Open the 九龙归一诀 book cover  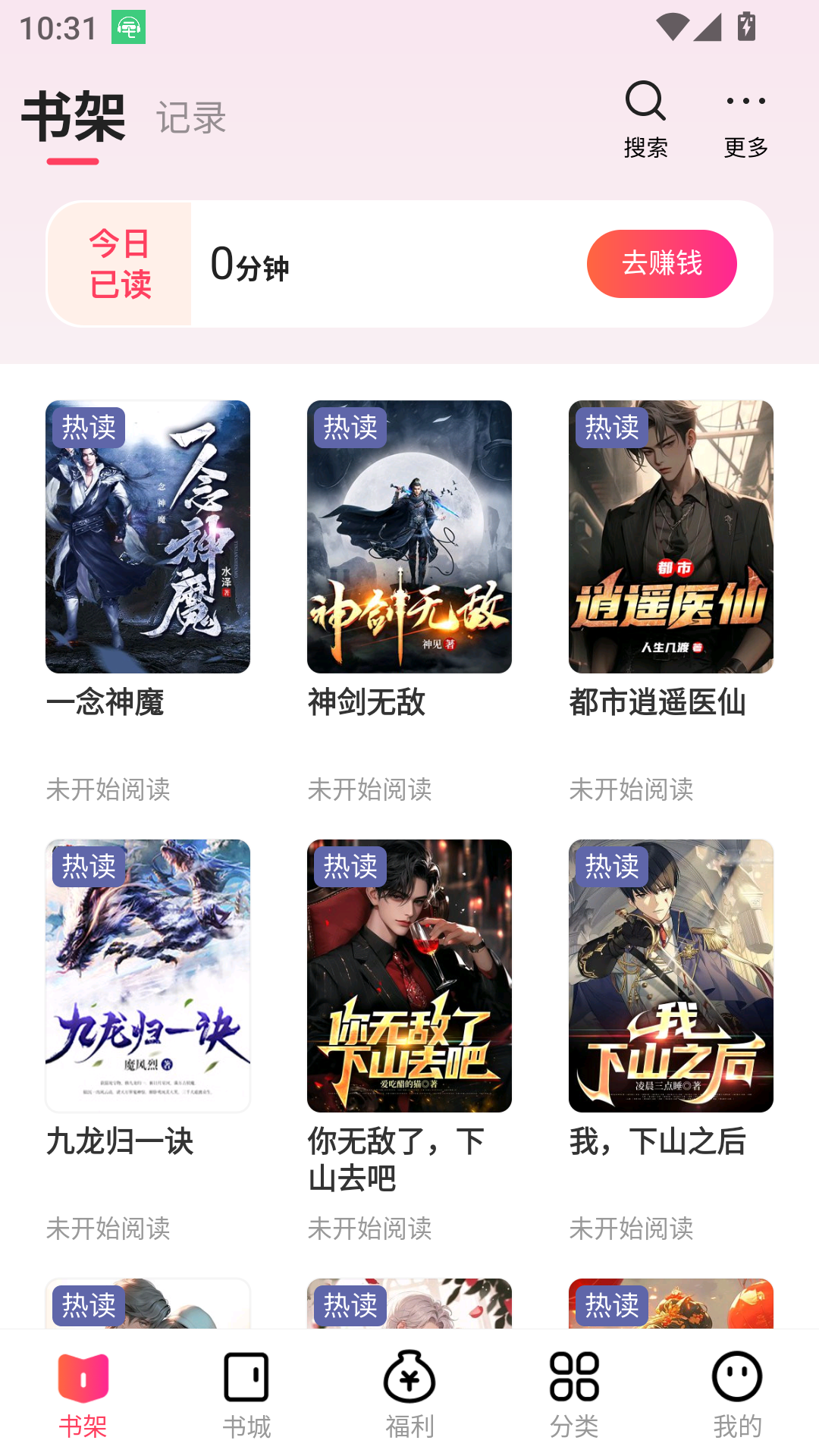[x=148, y=975]
